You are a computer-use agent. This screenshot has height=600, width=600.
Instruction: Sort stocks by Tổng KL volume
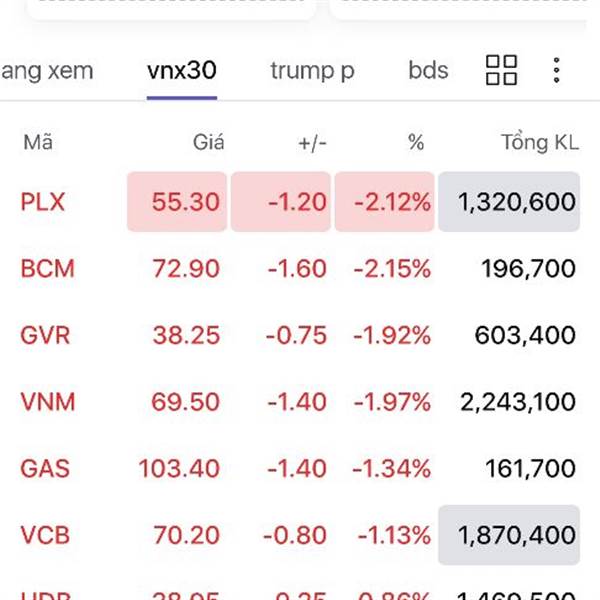539,143
